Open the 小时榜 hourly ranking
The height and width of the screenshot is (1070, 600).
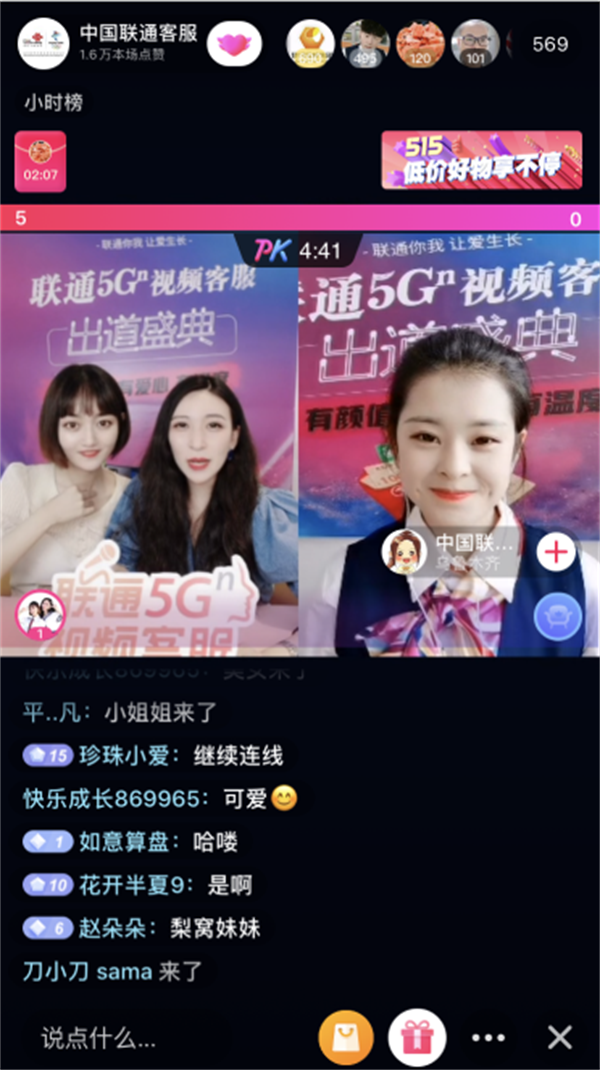[54, 101]
